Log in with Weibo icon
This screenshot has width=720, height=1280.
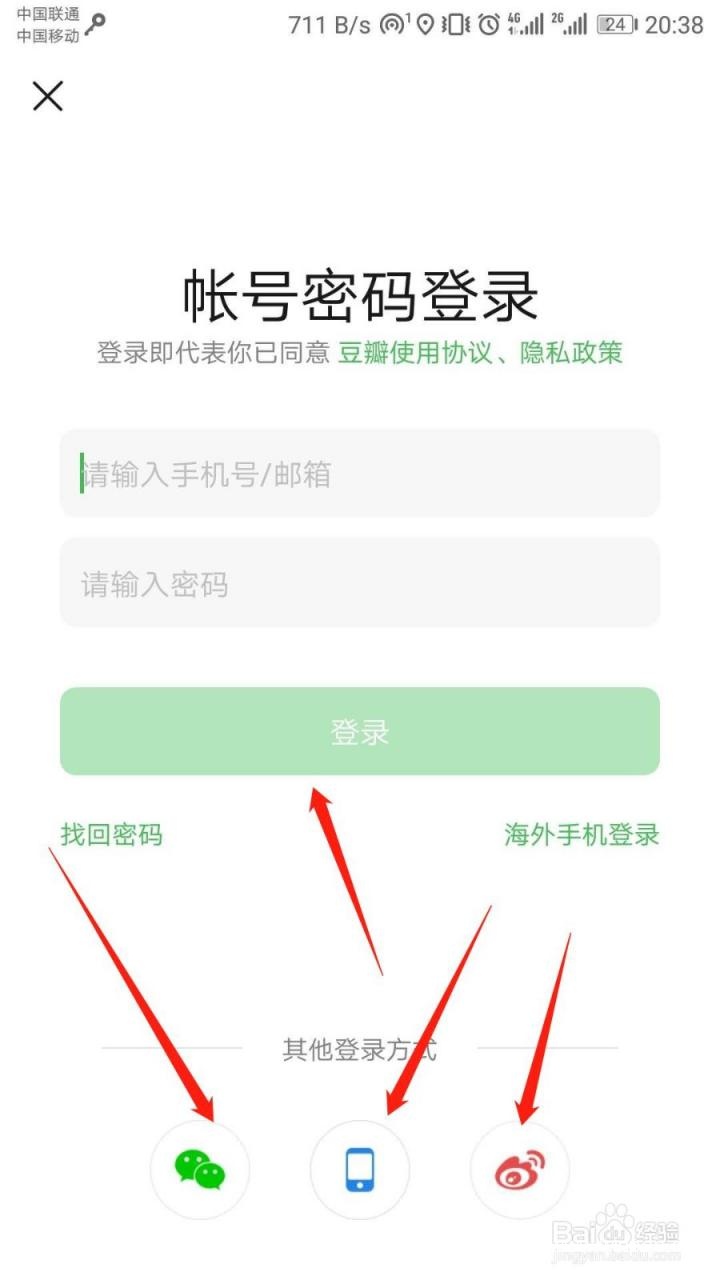pos(520,1169)
